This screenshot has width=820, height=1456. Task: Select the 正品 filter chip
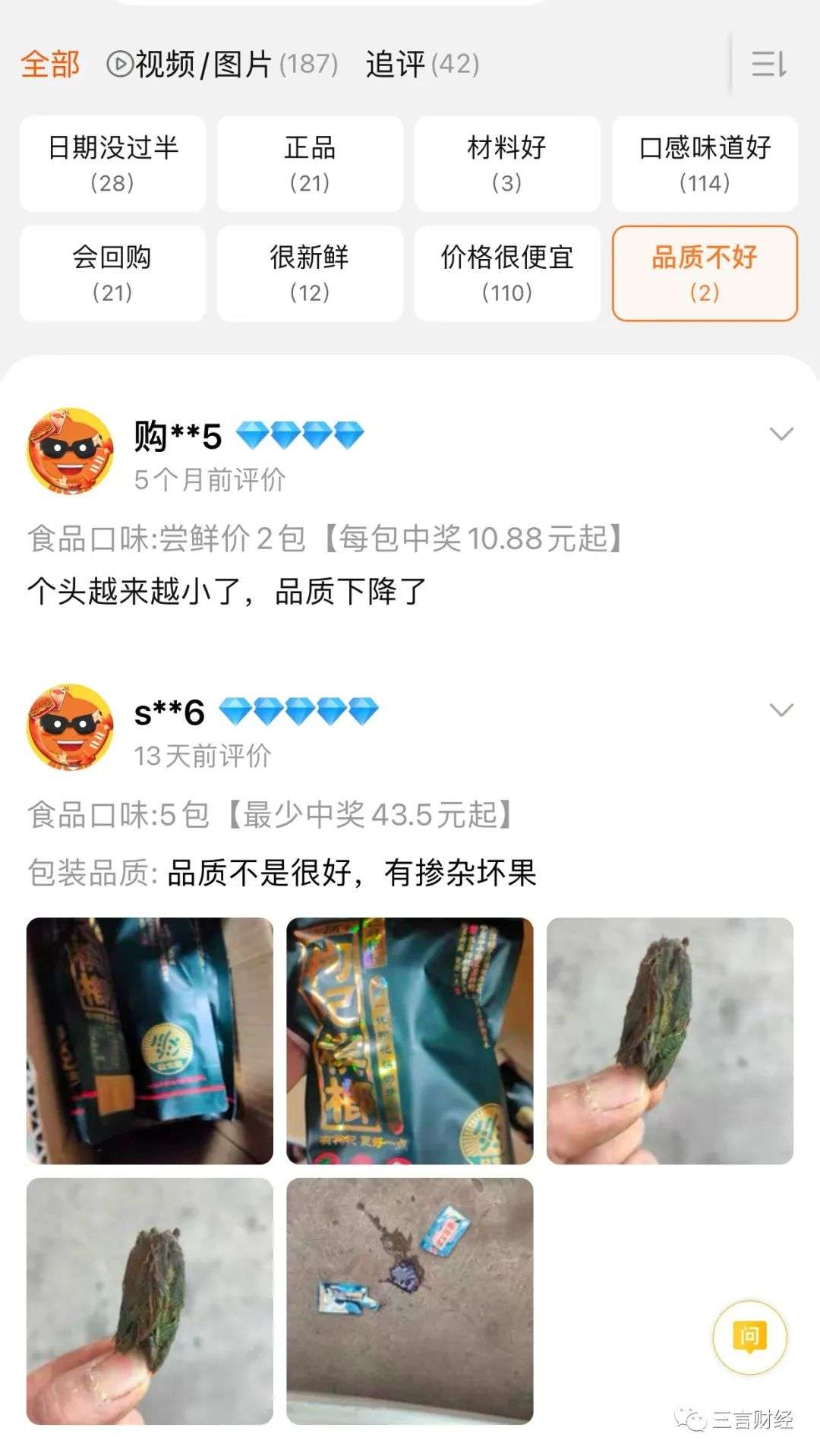(x=310, y=163)
